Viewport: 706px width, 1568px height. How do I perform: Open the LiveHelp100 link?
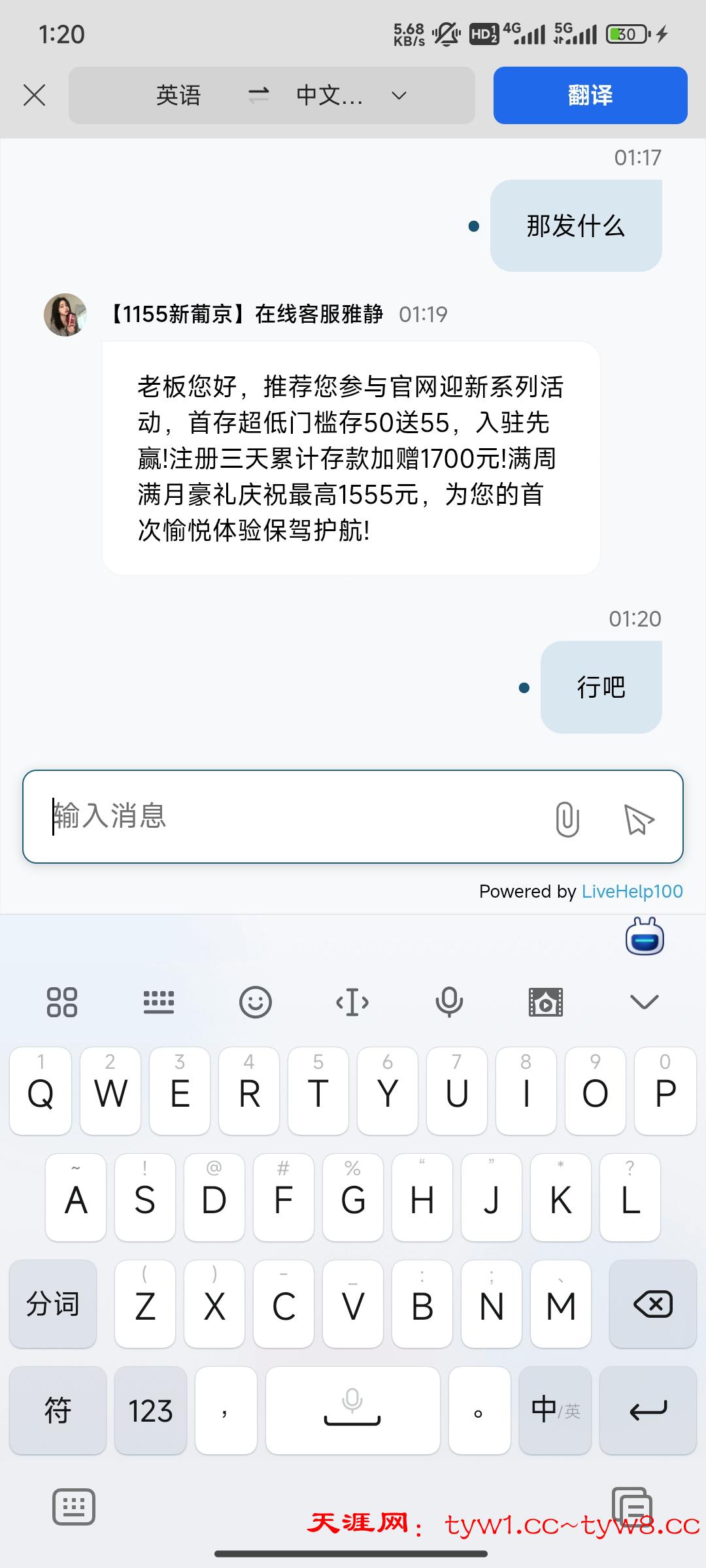pos(632,891)
